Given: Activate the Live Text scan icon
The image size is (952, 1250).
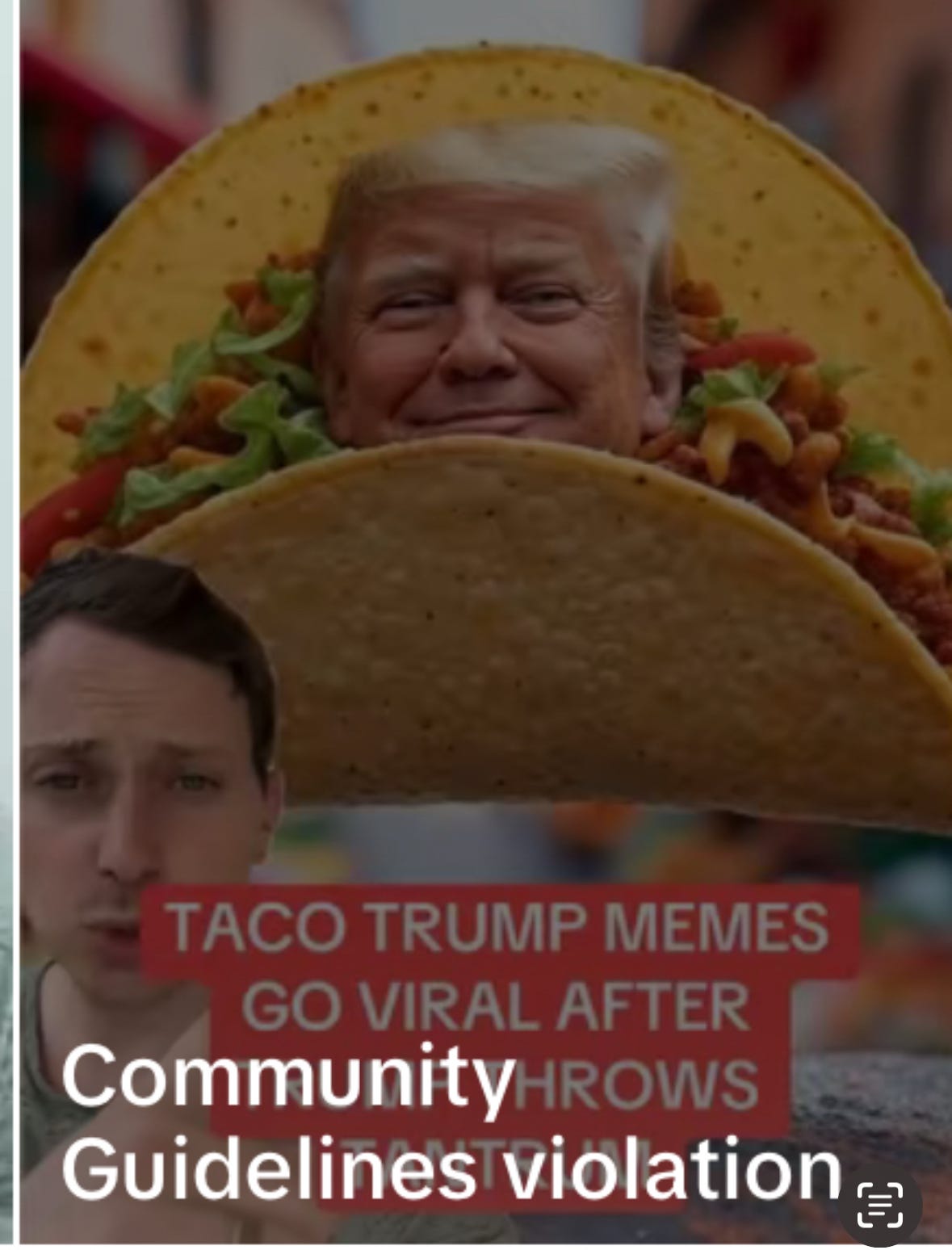Looking at the screenshot, I should 879,1205.
